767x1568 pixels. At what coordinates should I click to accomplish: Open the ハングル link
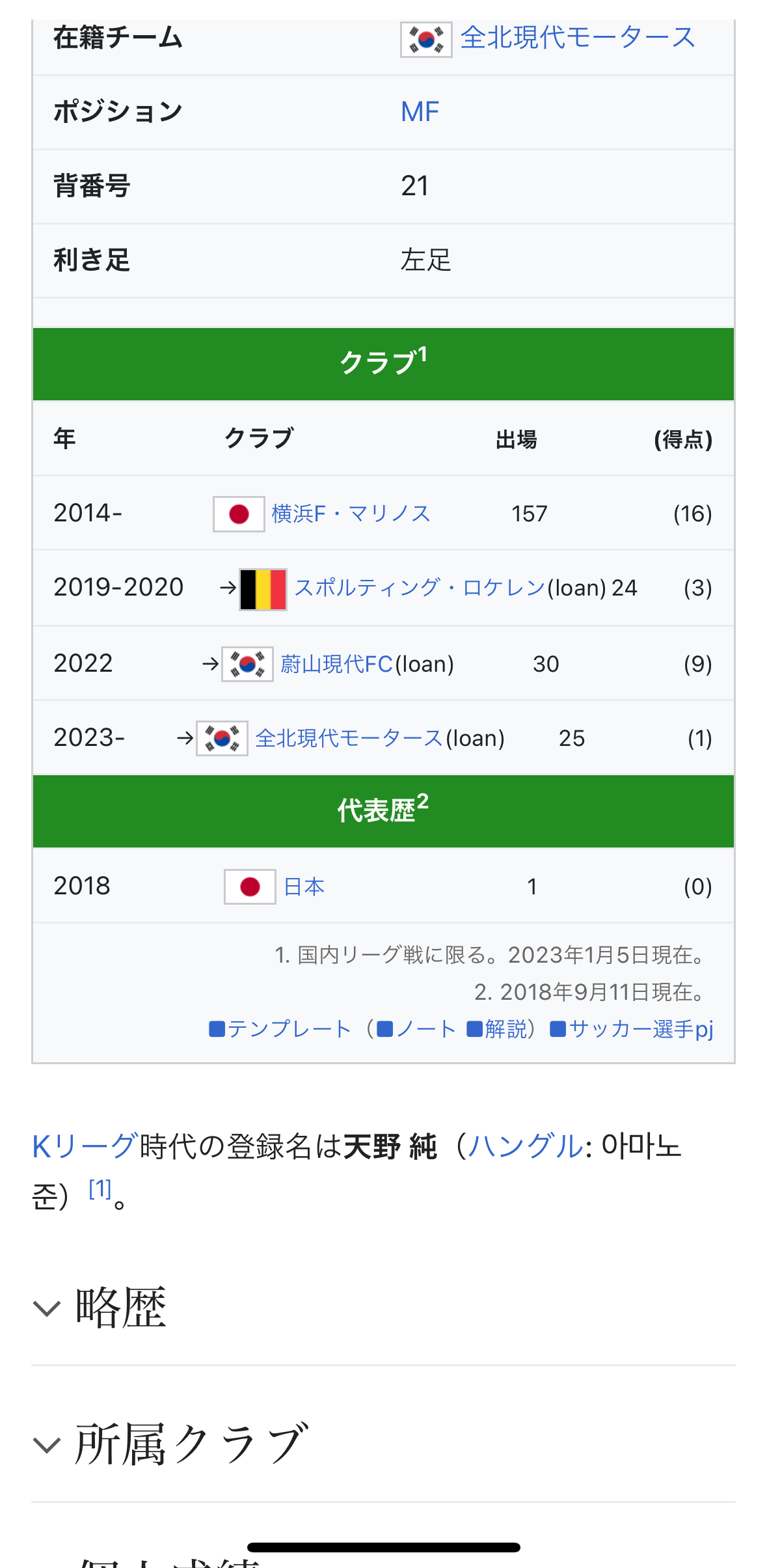[x=526, y=1146]
